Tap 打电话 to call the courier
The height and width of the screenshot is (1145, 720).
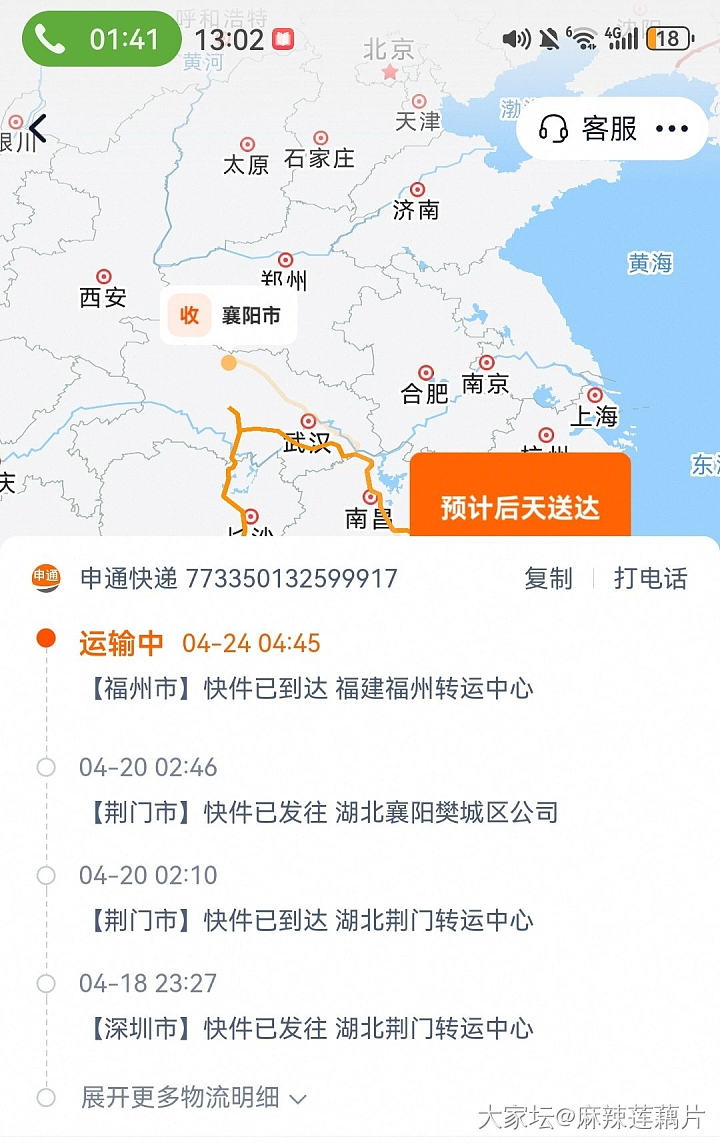(650, 578)
